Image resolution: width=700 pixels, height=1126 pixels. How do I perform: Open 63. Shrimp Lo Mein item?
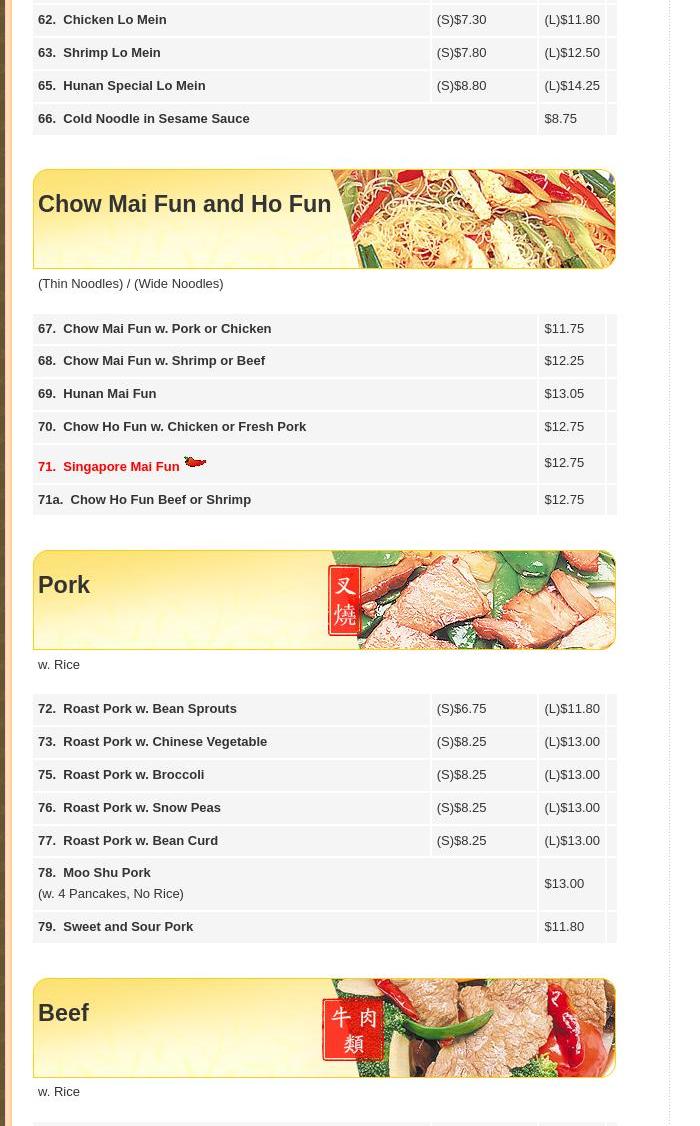pos(99,53)
